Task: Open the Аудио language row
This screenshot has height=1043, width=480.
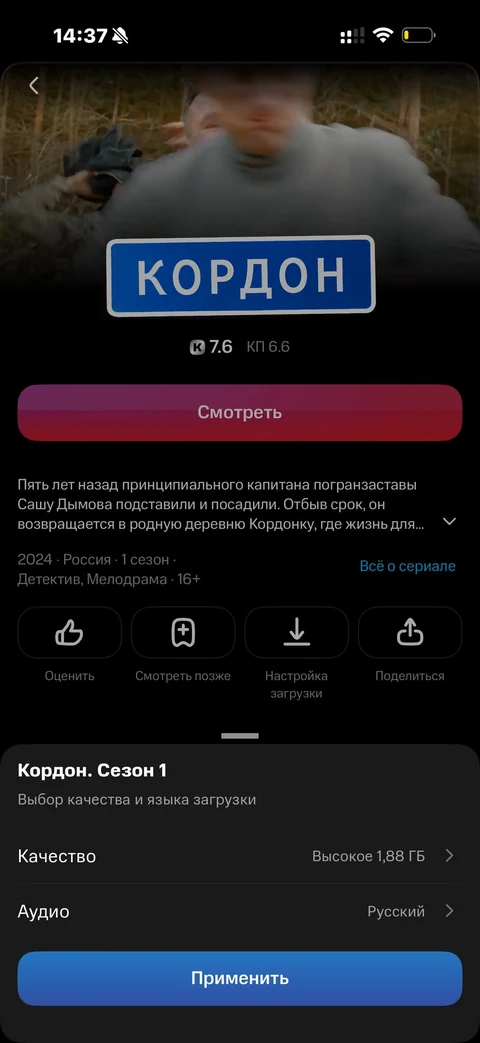Action: pos(240,911)
